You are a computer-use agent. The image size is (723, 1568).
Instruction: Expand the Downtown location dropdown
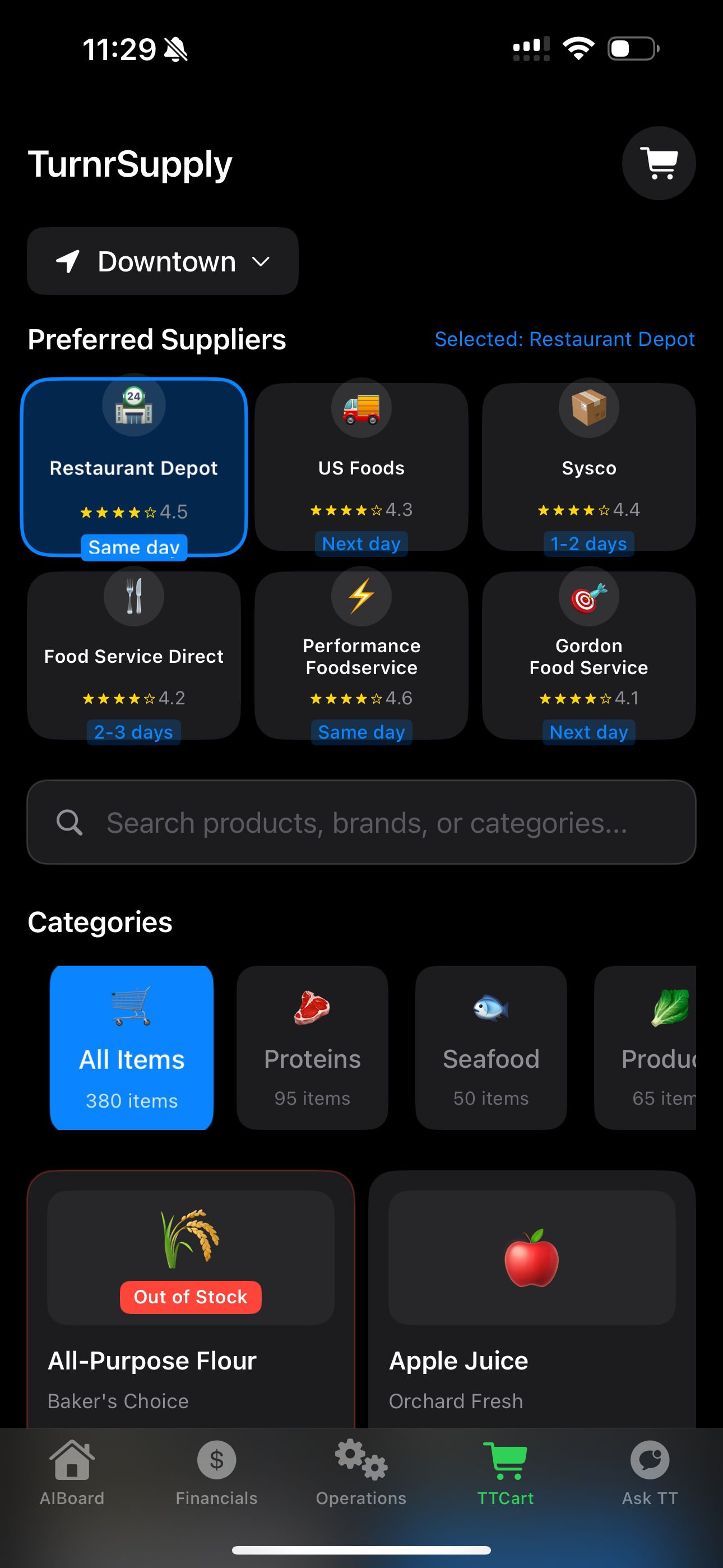coord(163,261)
